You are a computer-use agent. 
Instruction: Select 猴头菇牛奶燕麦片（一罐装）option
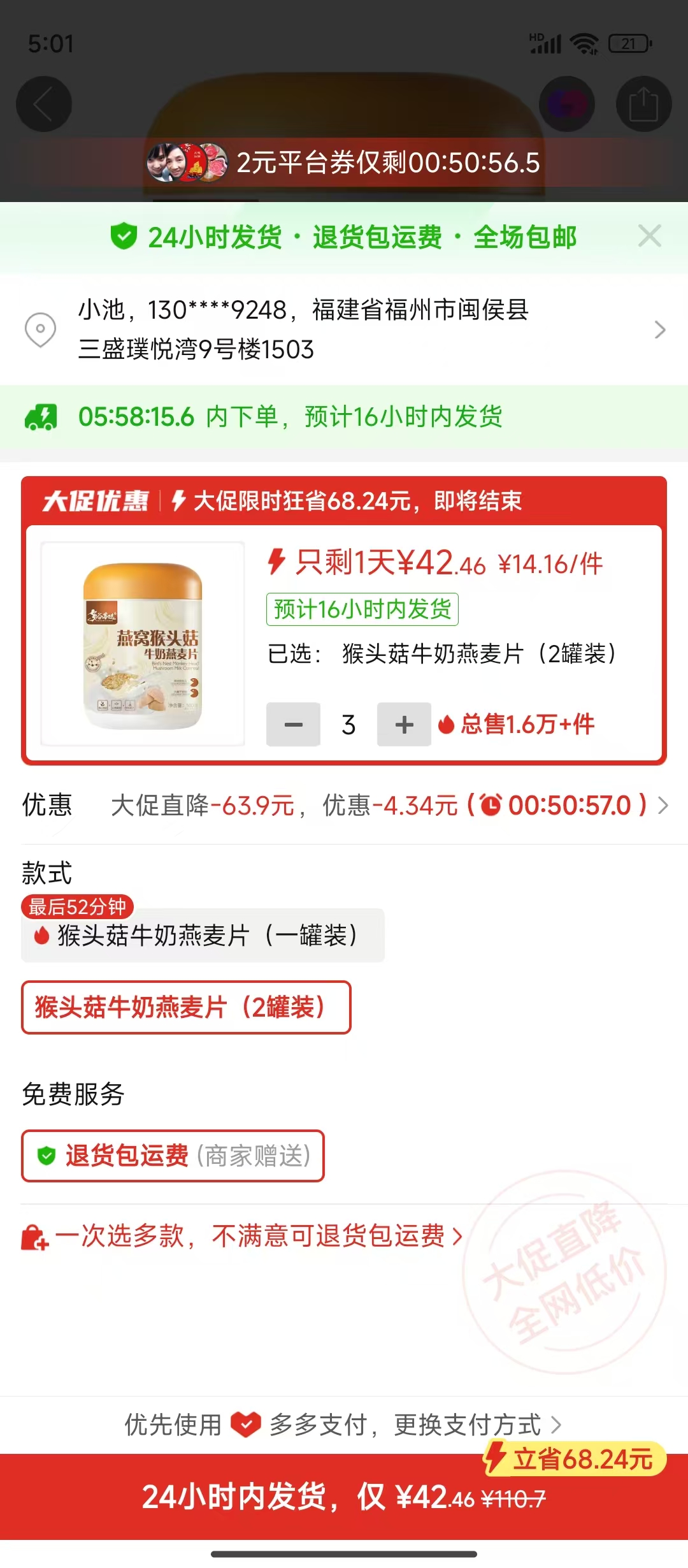click(203, 936)
